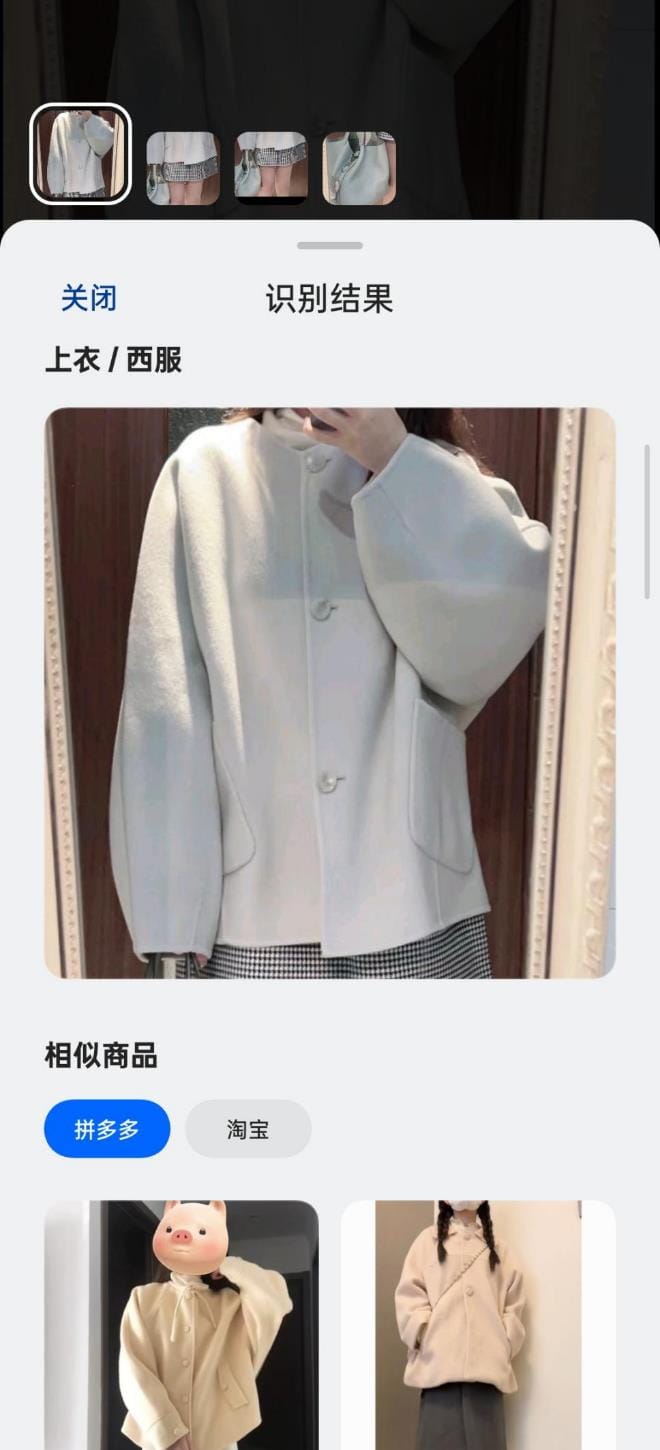Switch to the 淘宝 products chip
The width and height of the screenshot is (660, 1450).
[x=248, y=1129]
